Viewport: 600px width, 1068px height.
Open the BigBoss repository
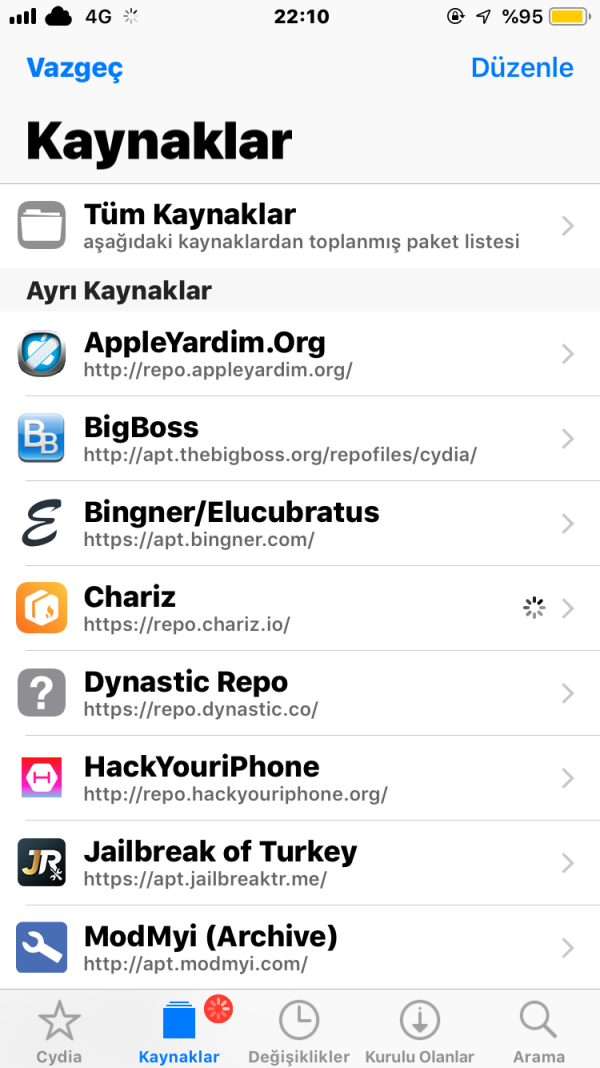[300, 438]
